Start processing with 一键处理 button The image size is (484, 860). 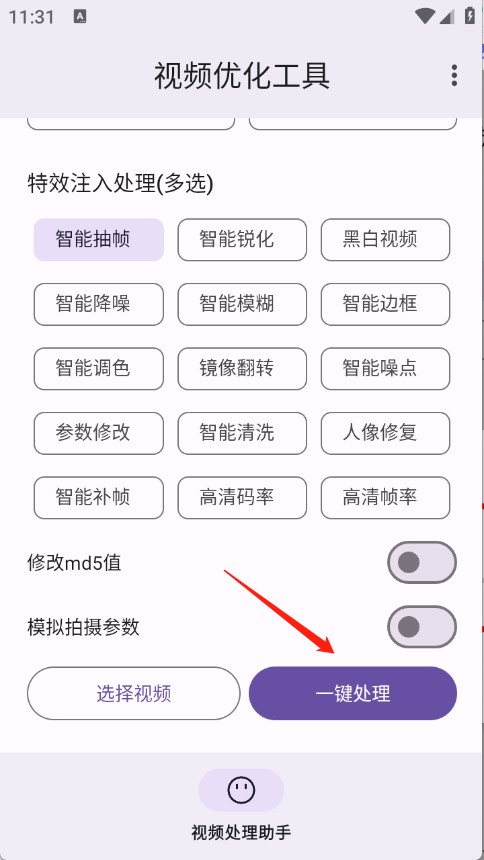[353, 693]
